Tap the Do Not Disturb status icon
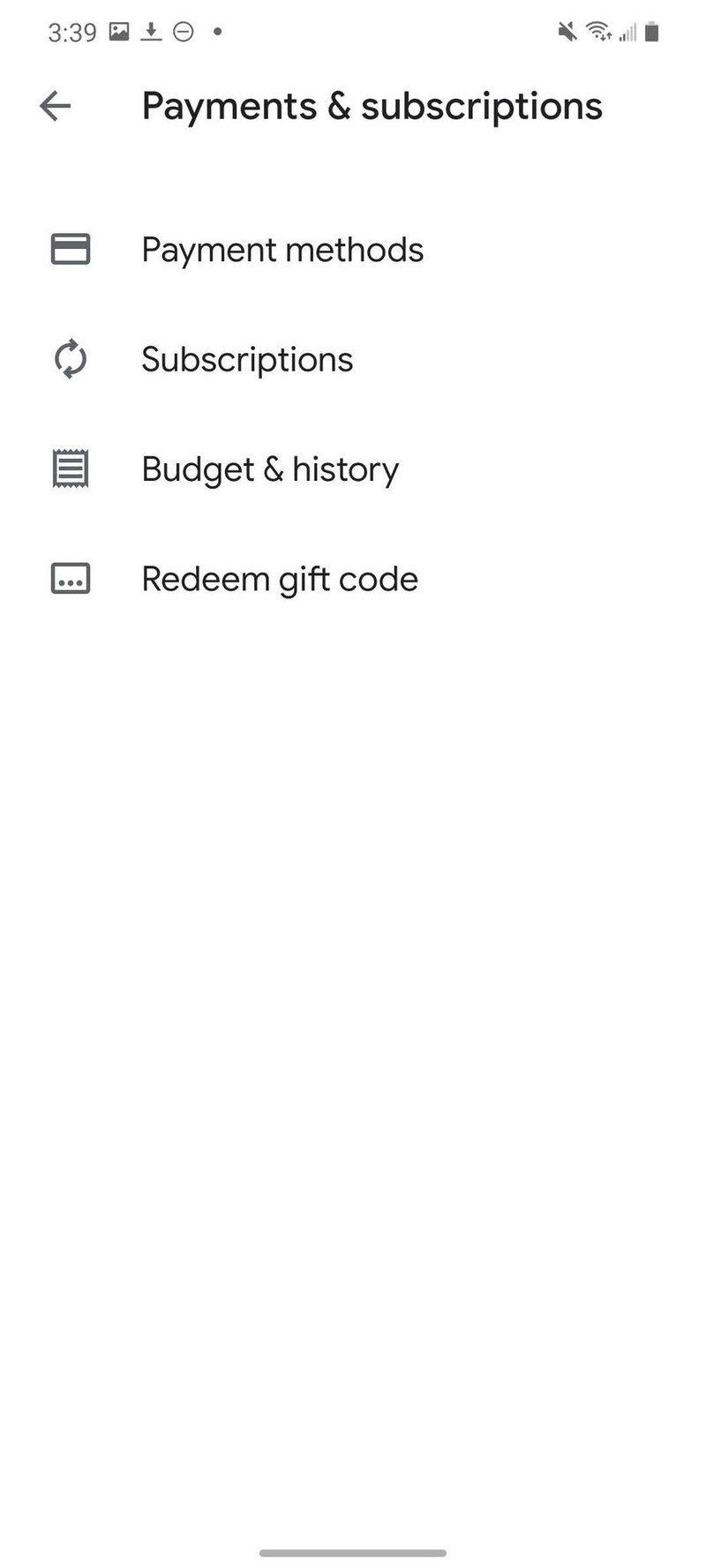 tap(183, 32)
